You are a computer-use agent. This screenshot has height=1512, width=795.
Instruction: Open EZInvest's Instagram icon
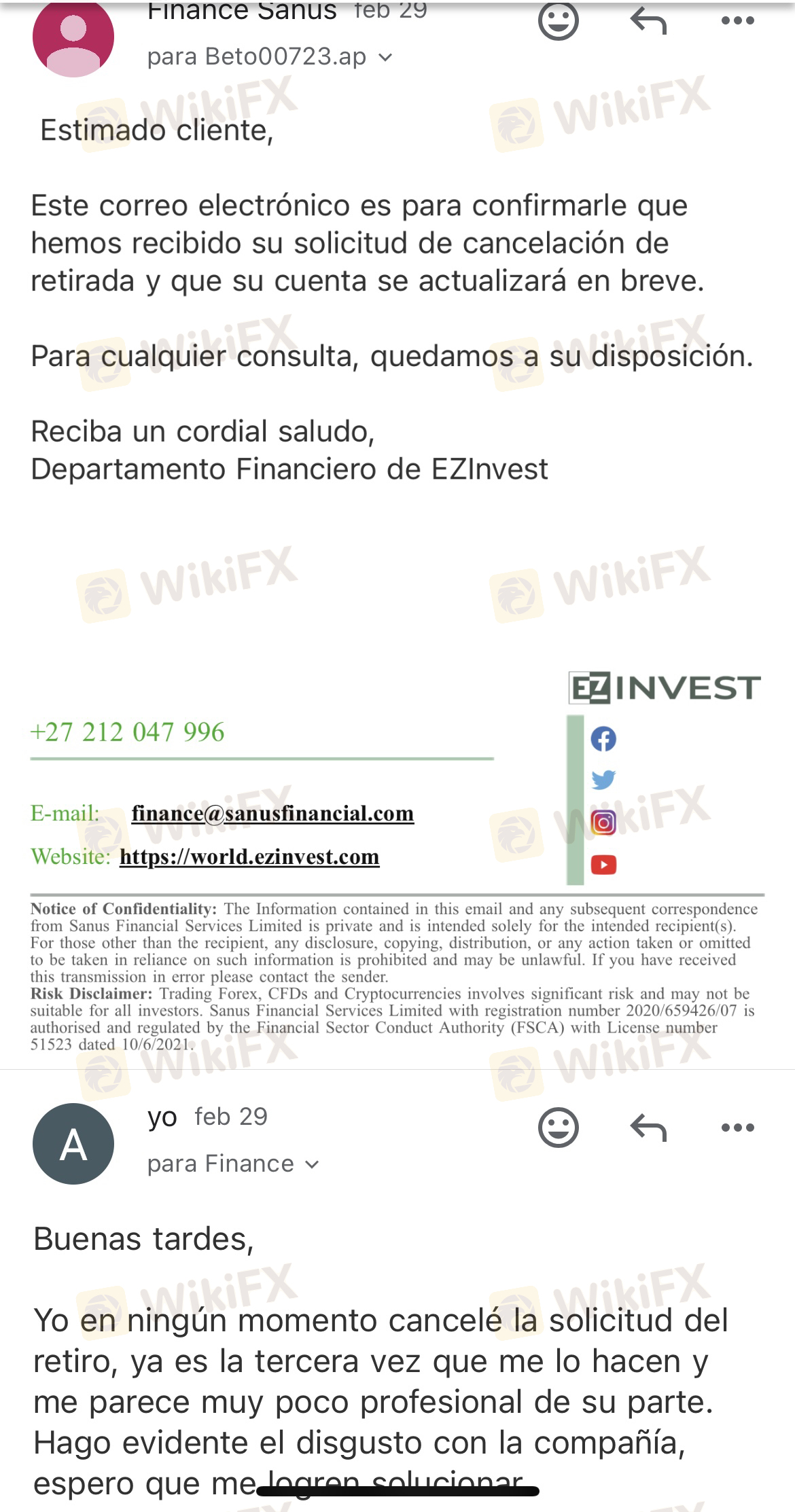[603, 823]
